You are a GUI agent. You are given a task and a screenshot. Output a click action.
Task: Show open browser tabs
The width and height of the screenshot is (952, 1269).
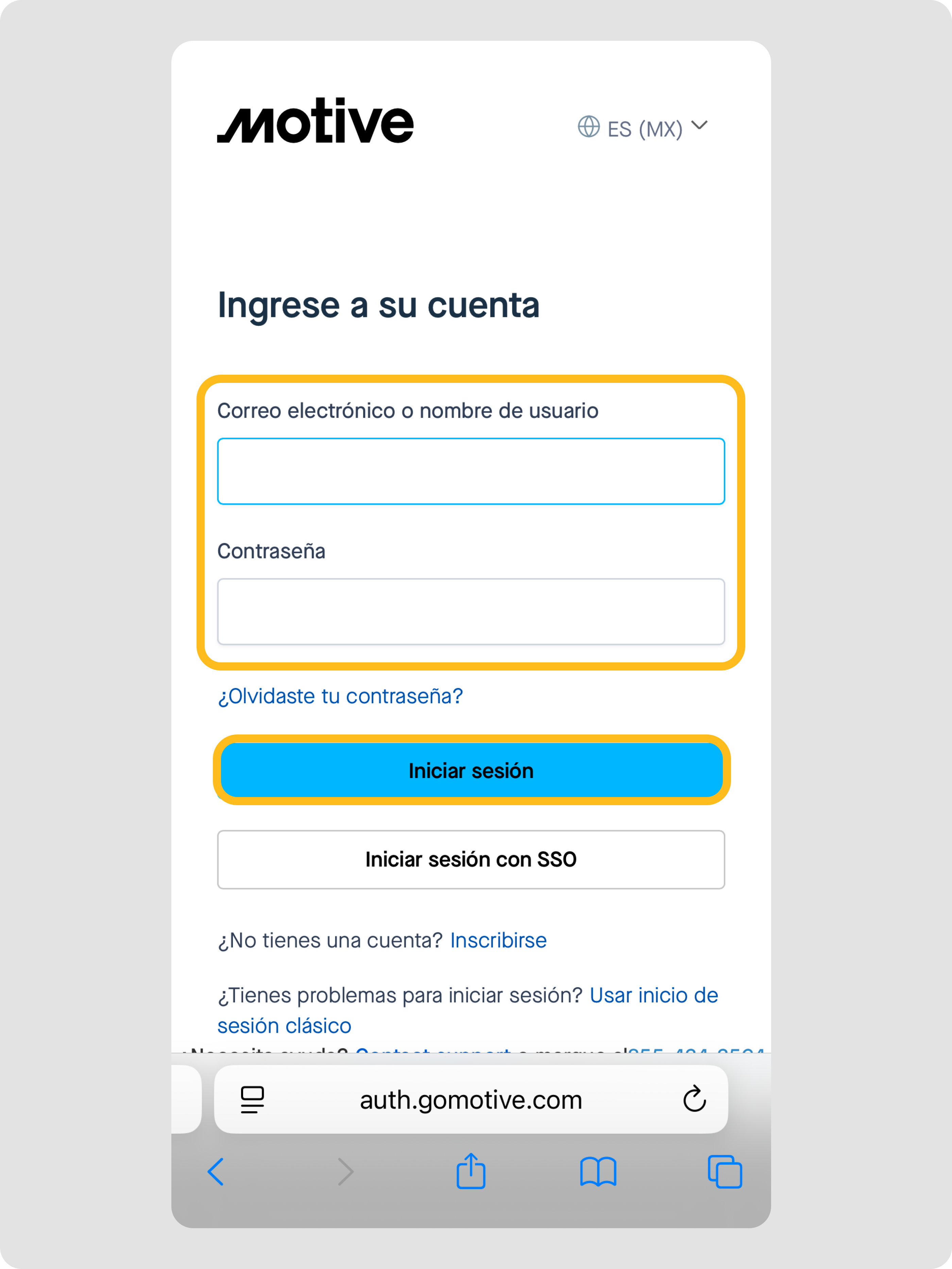click(x=725, y=1171)
